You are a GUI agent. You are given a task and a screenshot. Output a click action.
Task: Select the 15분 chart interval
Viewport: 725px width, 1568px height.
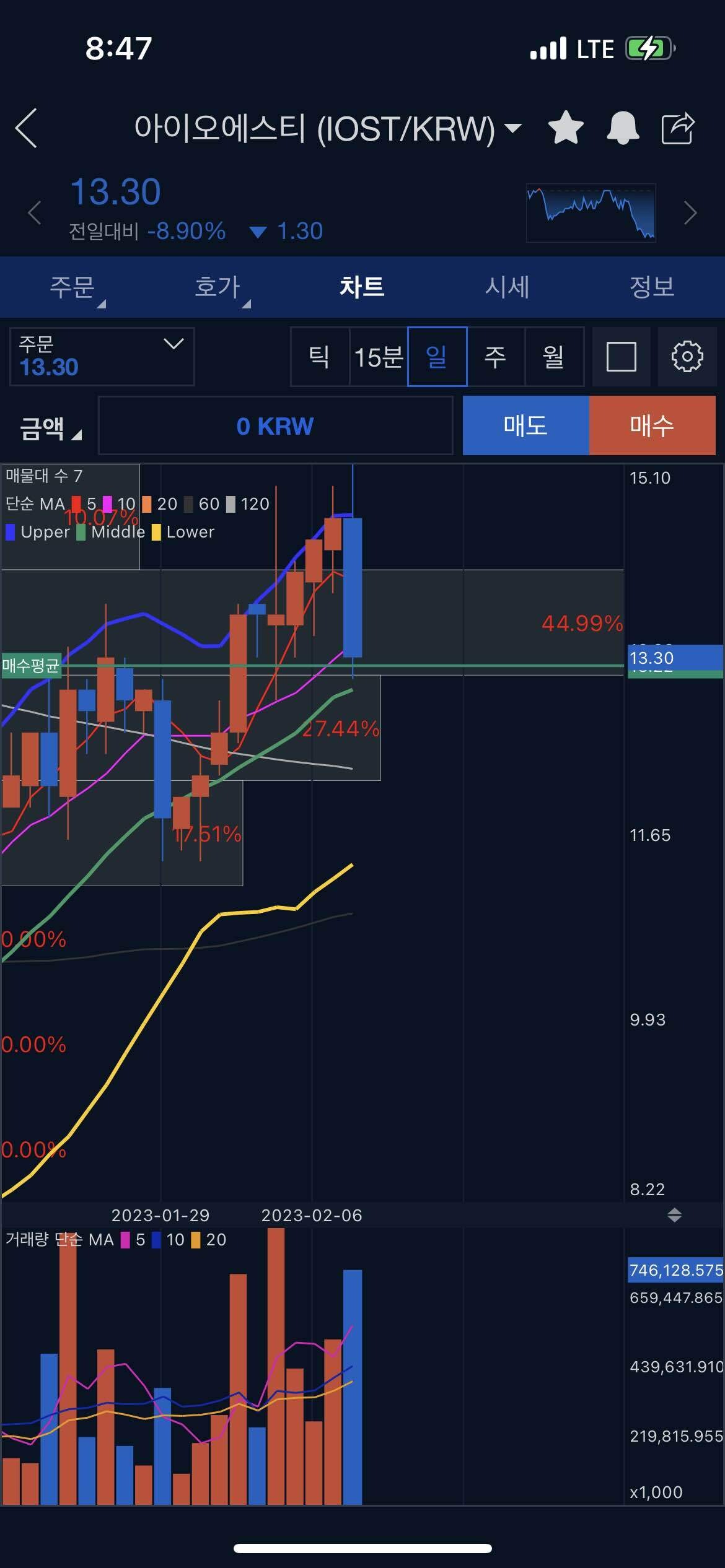point(378,357)
